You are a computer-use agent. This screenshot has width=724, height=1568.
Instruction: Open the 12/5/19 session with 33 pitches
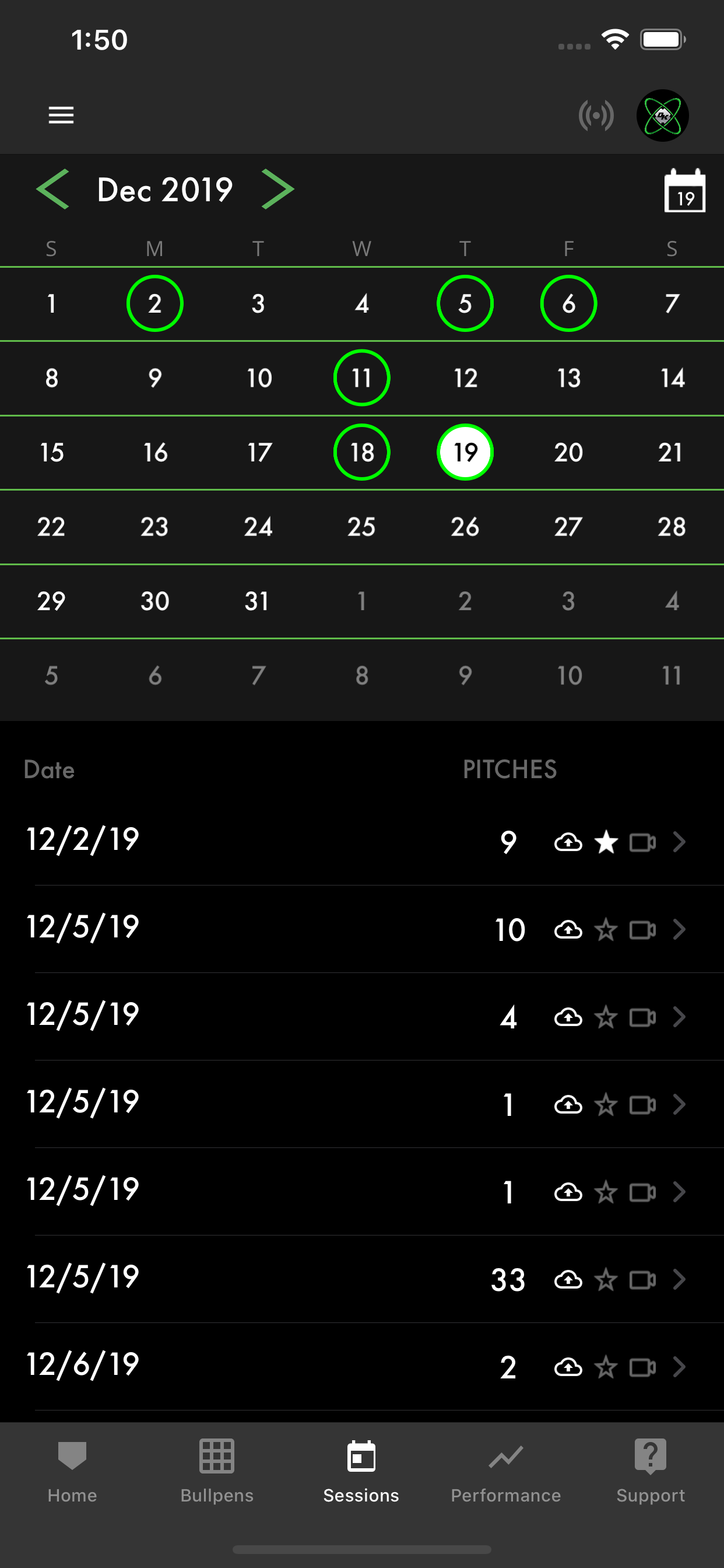click(679, 1279)
